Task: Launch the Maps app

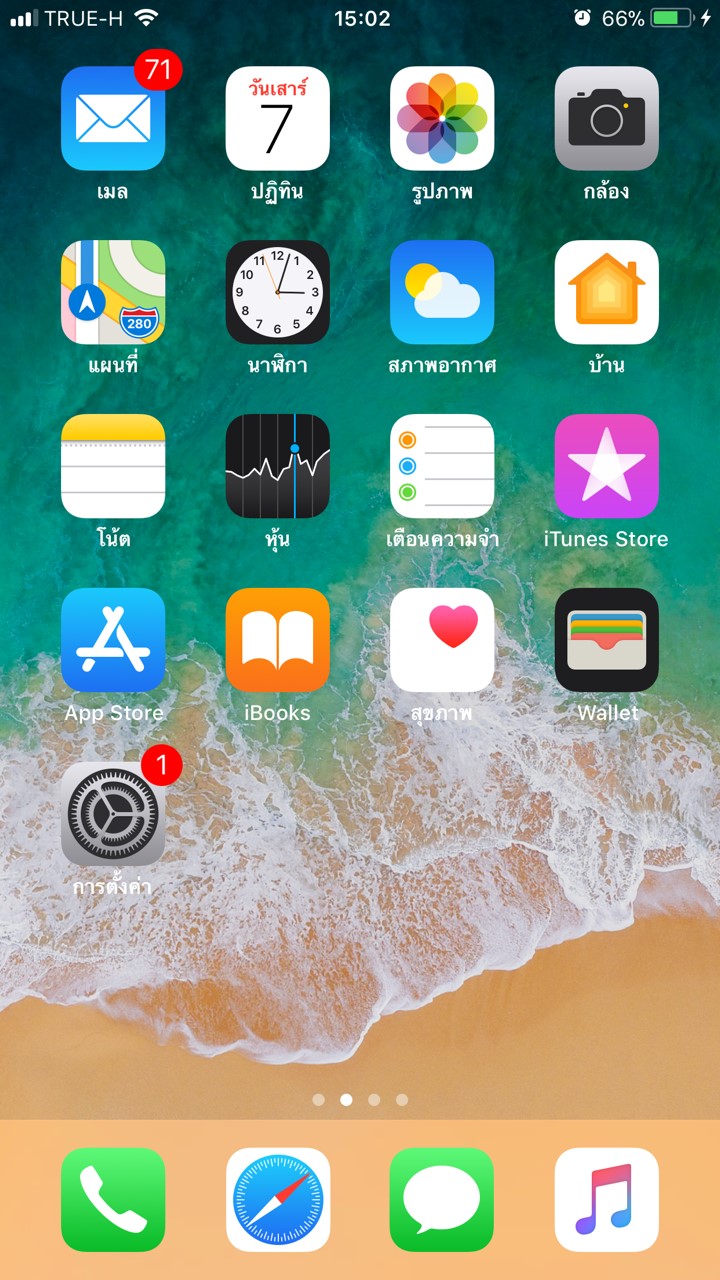Action: [x=113, y=292]
